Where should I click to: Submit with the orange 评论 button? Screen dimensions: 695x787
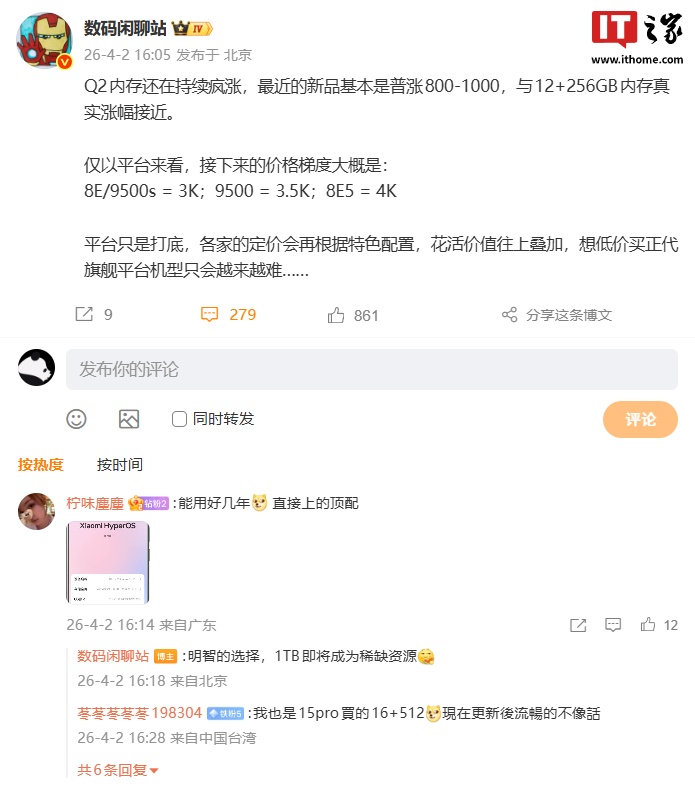[x=640, y=419]
